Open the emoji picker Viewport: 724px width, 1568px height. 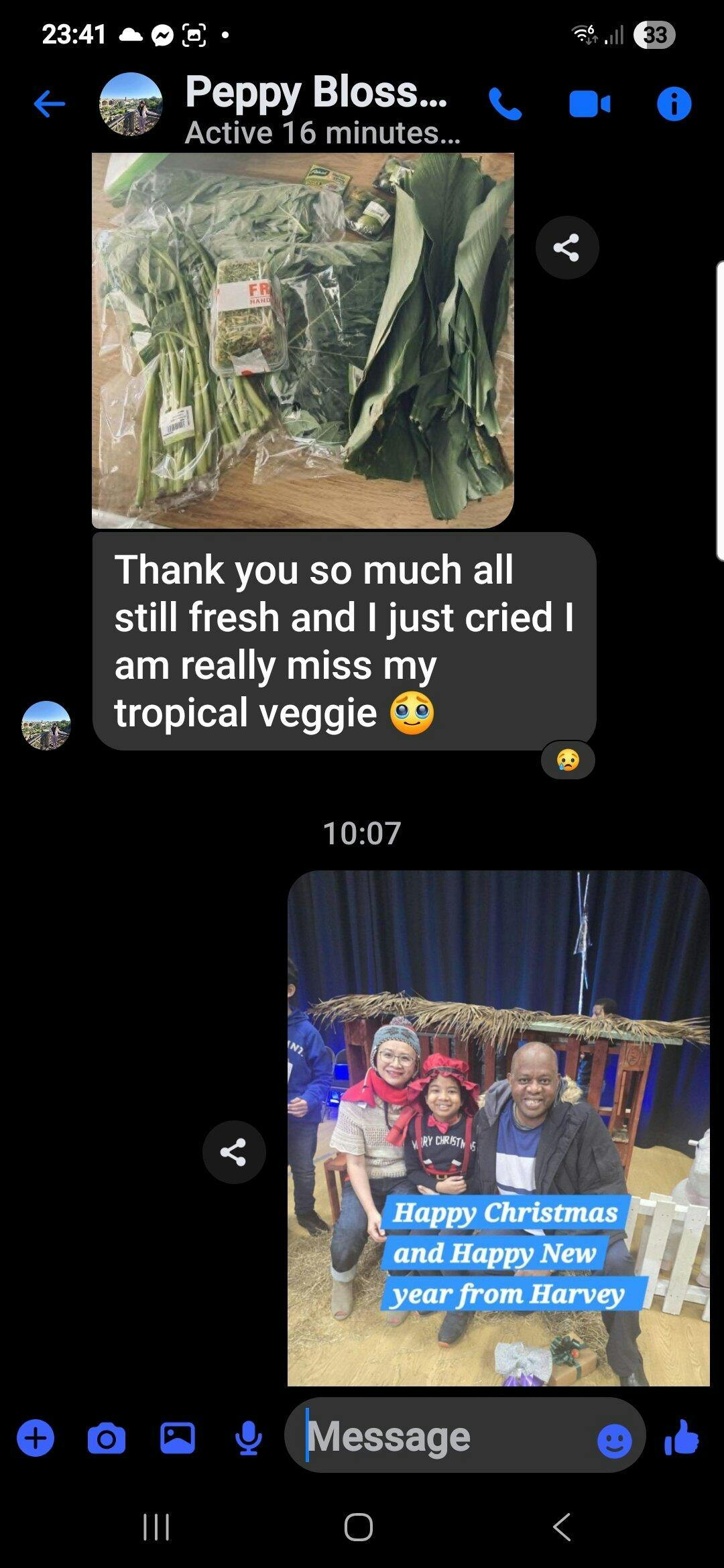[x=614, y=1440]
